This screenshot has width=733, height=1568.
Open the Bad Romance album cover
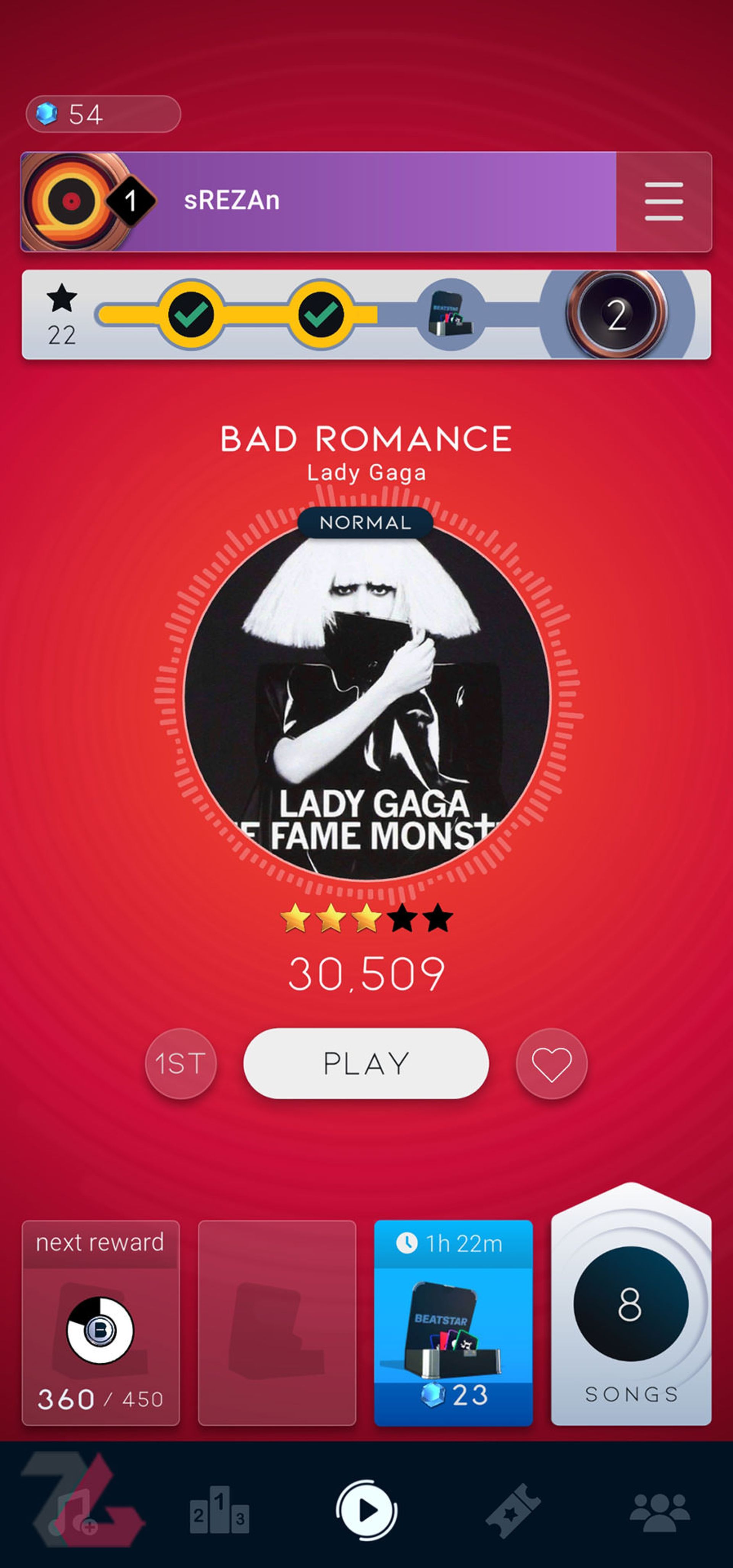[367, 700]
